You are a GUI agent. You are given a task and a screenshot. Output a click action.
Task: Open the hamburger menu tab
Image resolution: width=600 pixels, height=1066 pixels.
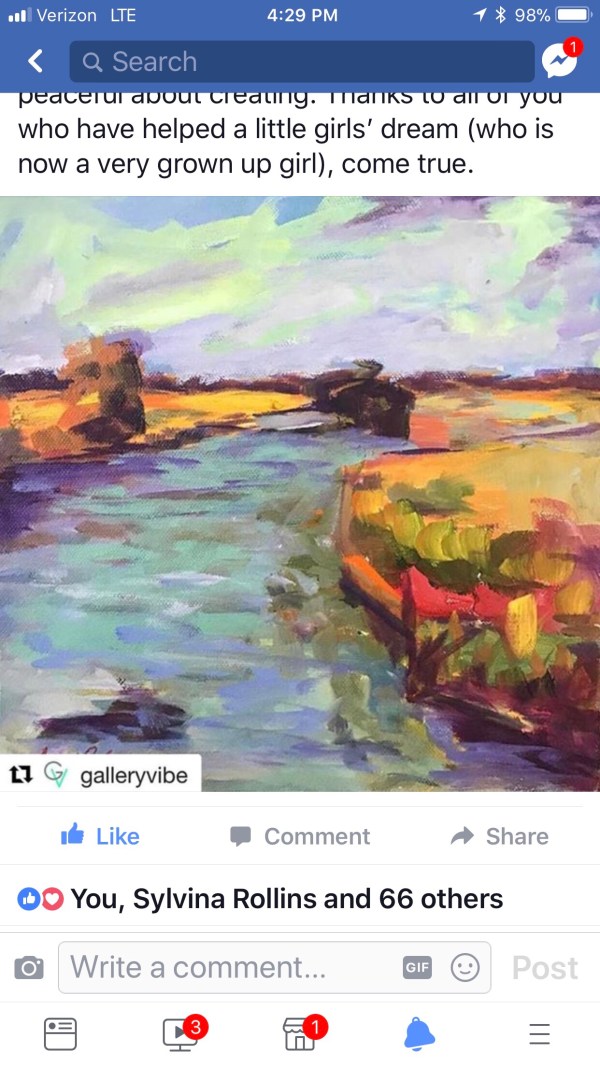tap(540, 1033)
